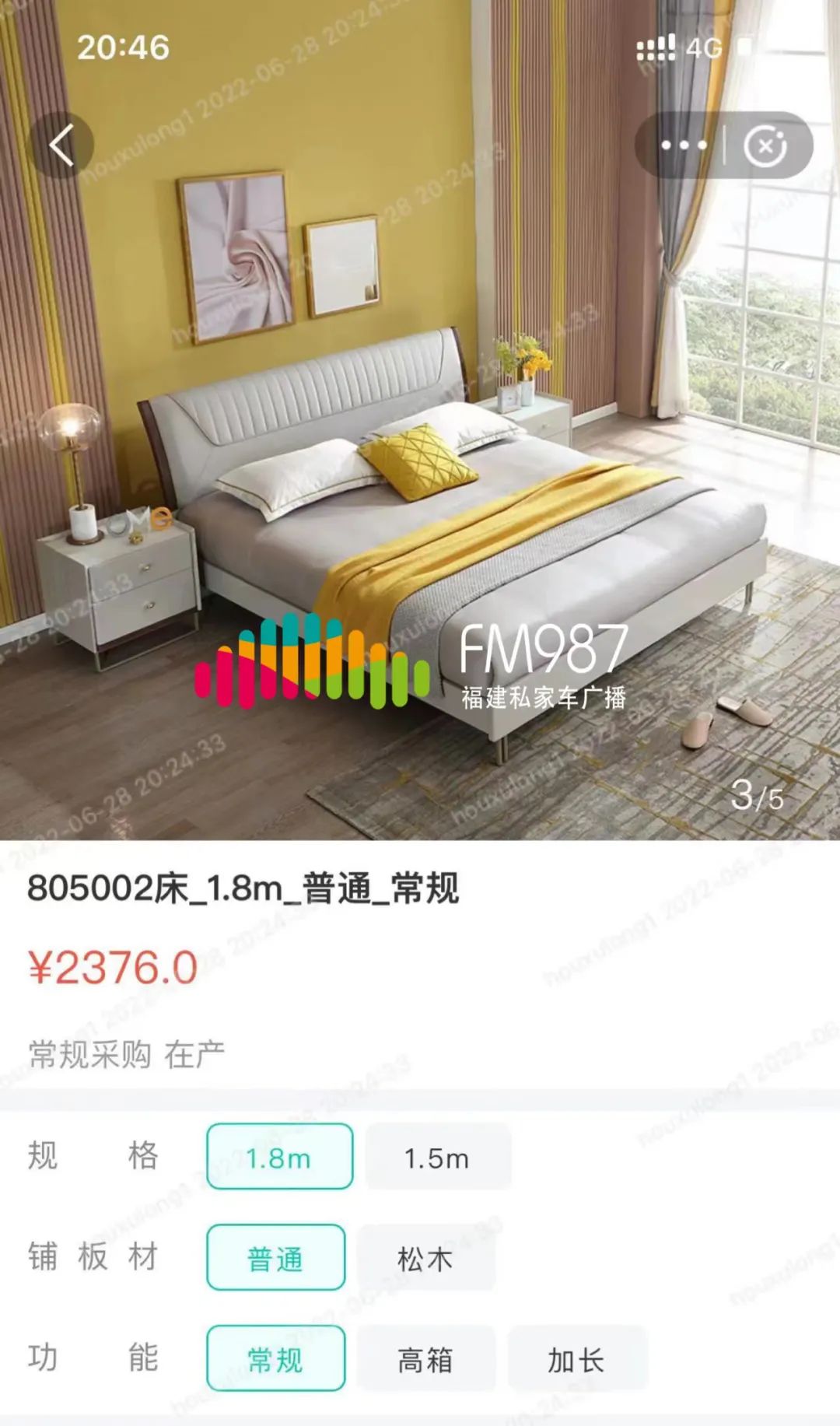This screenshot has height=1426, width=840.
Task: Select the 1.8m size option
Action: (x=279, y=1157)
